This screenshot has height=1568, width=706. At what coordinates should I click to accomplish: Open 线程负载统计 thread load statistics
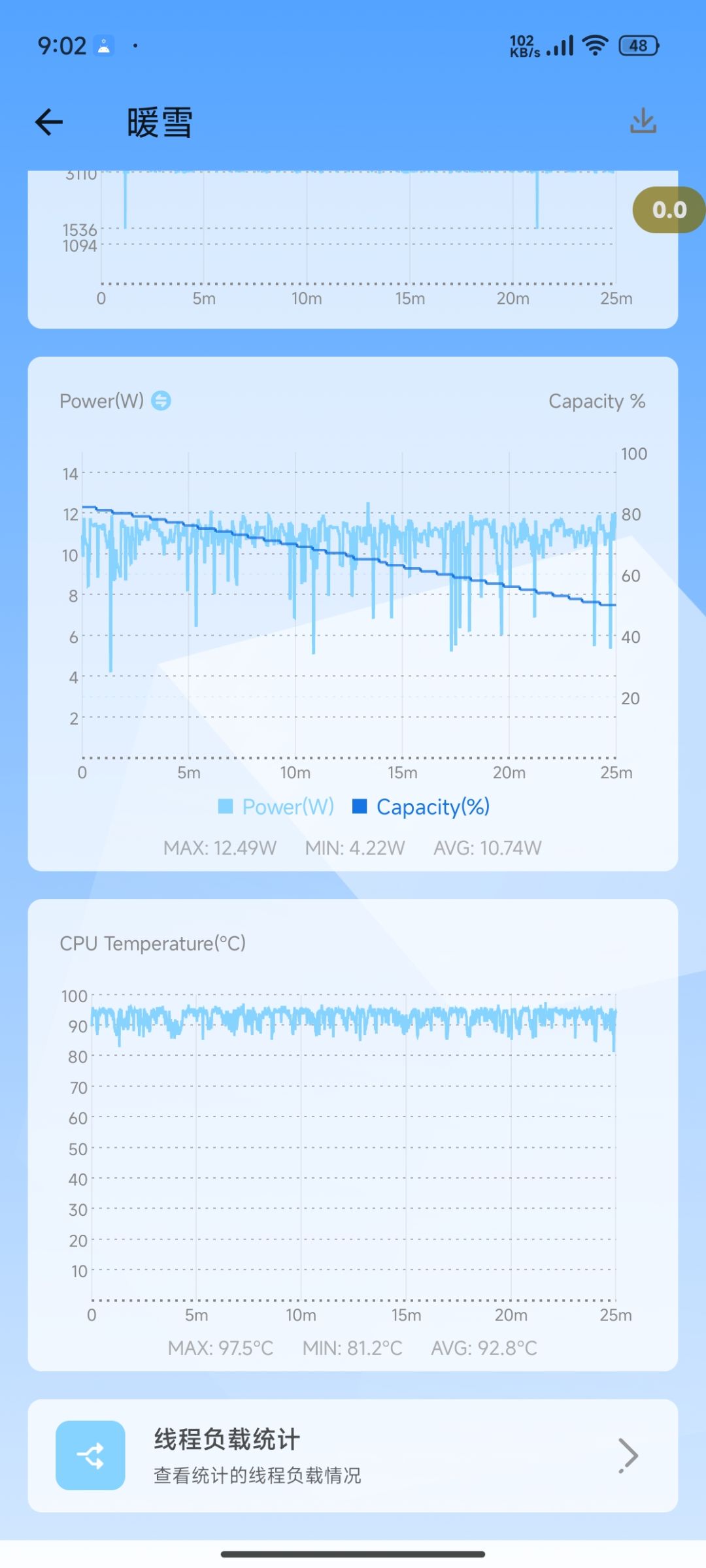coord(353,1456)
